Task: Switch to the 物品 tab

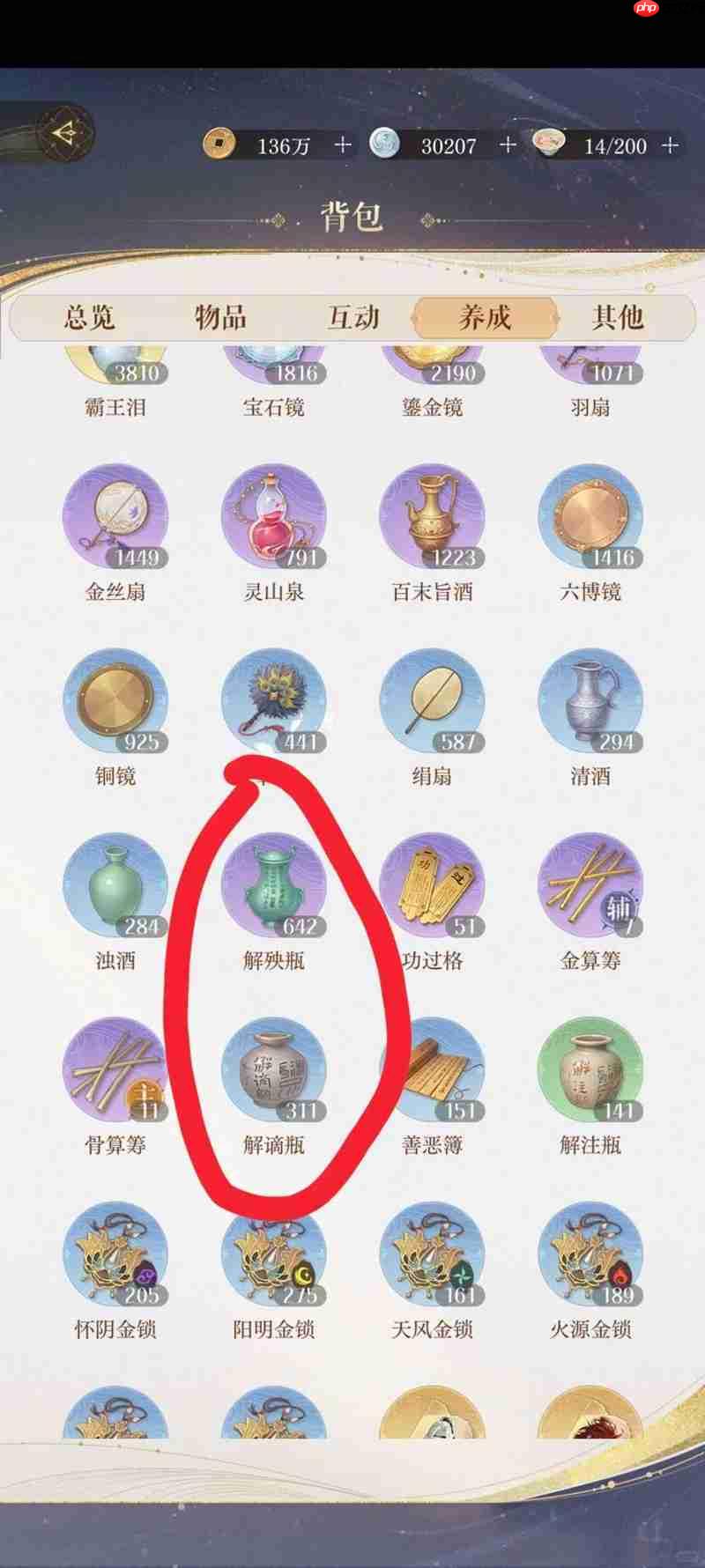Action: pos(222,319)
